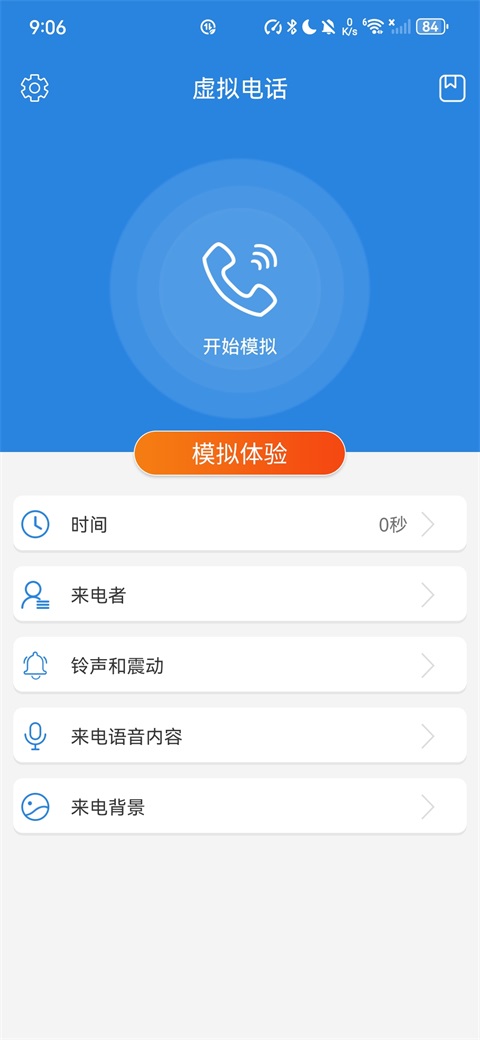480x1040 pixels.
Task: Open the bookmark icon in header
Action: click(x=452, y=88)
